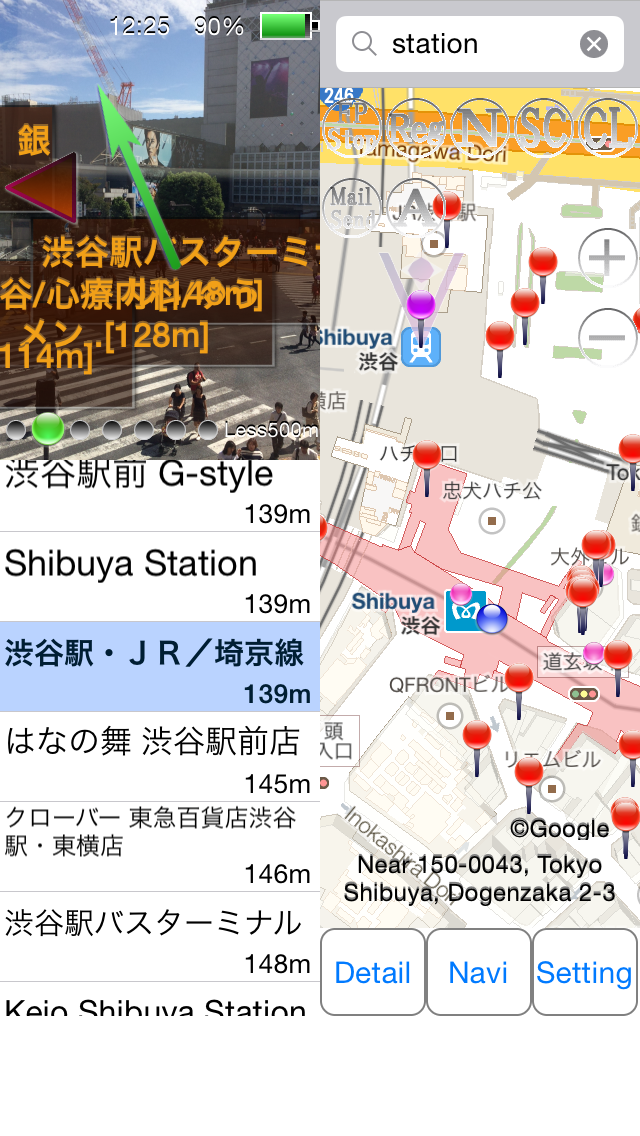Tap the CL circle button
This screenshot has height=1136, width=640.
click(x=607, y=128)
